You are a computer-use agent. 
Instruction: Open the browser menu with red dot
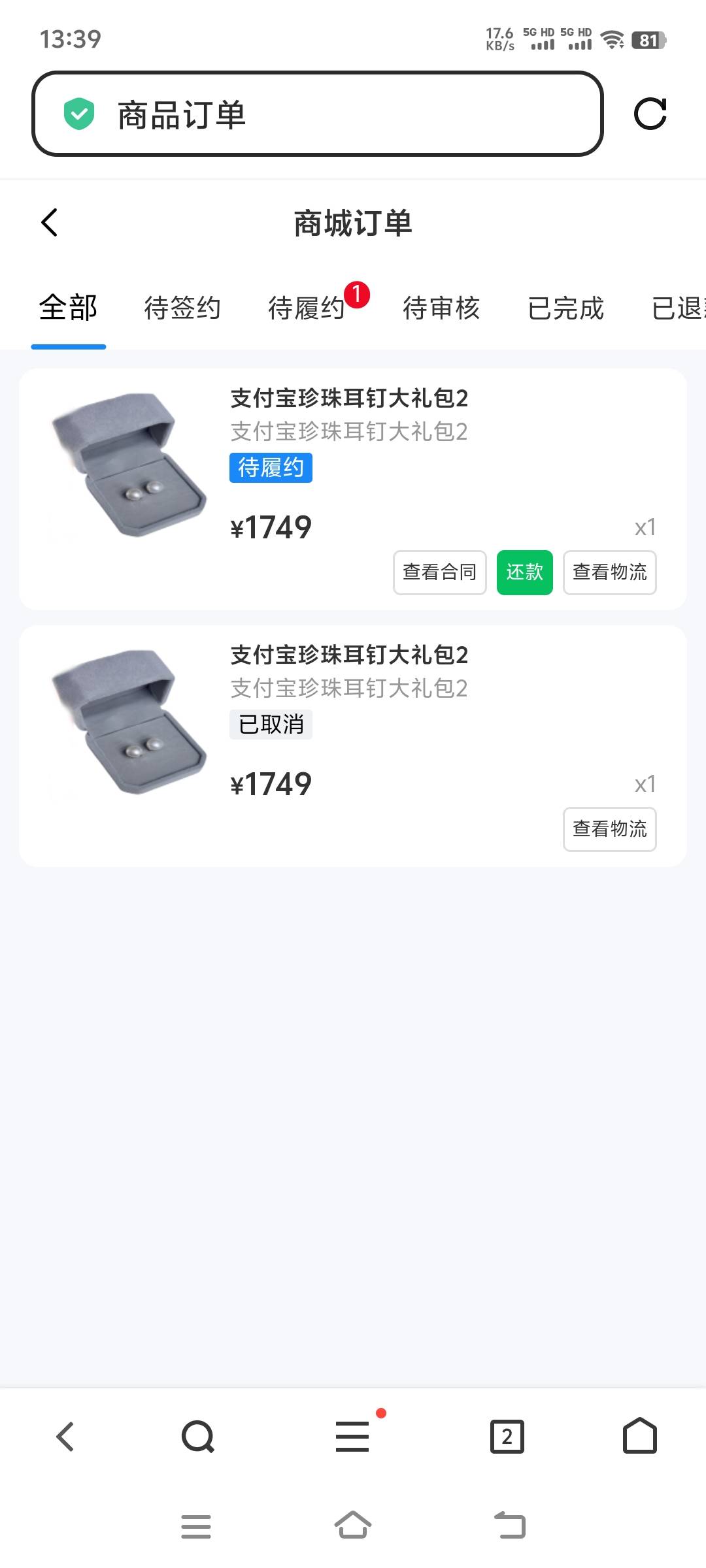(x=353, y=1437)
